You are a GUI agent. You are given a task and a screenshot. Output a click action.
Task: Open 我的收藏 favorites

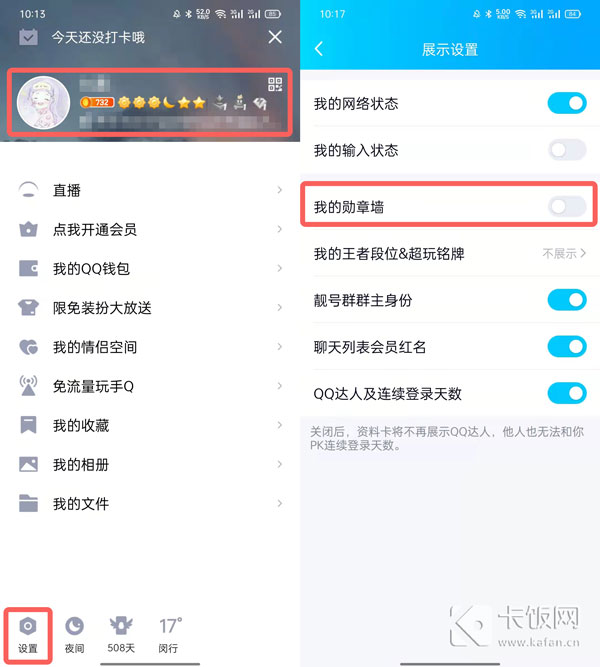[150, 425]
